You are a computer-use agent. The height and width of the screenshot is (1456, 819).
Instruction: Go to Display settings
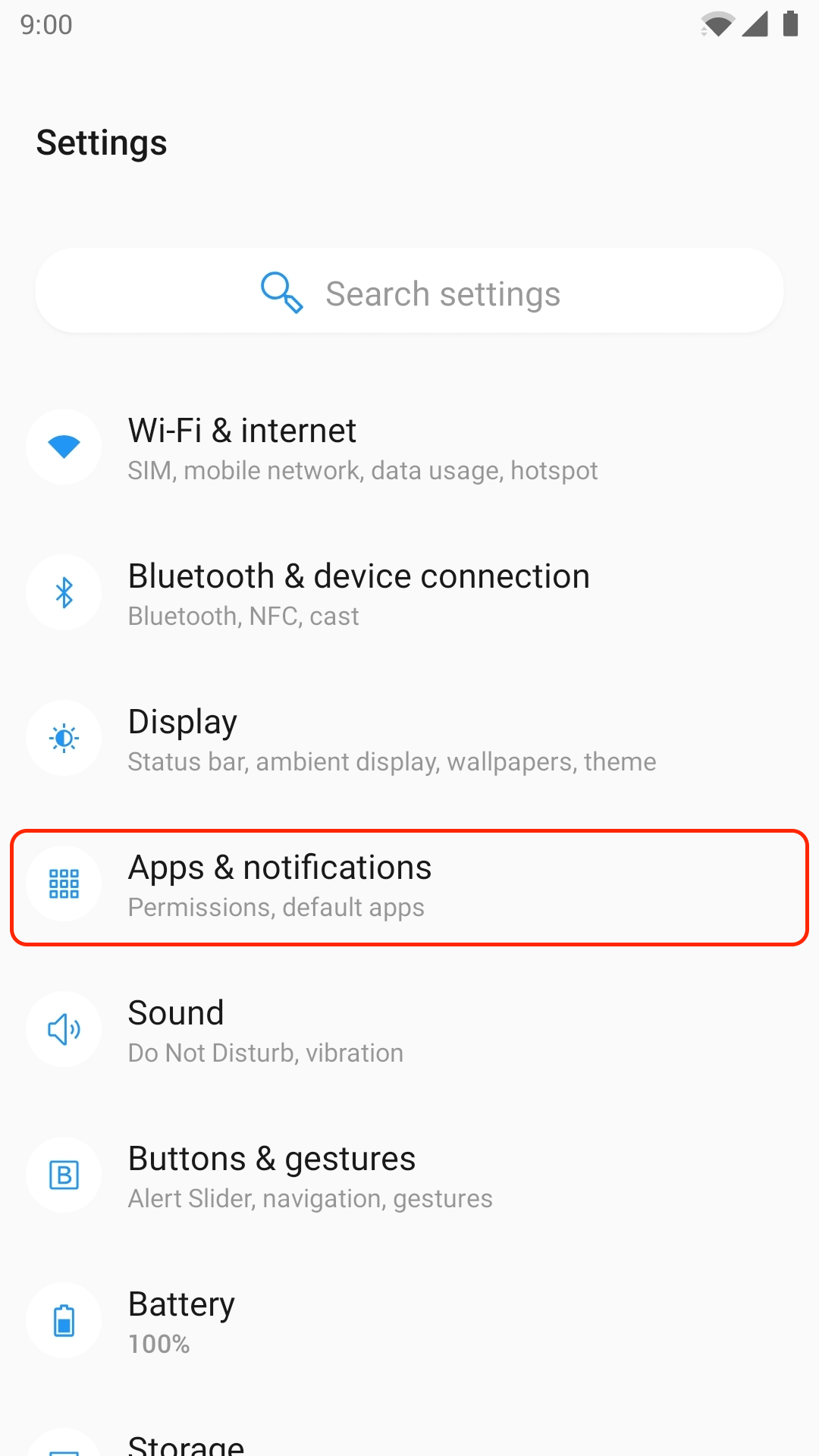409,739
